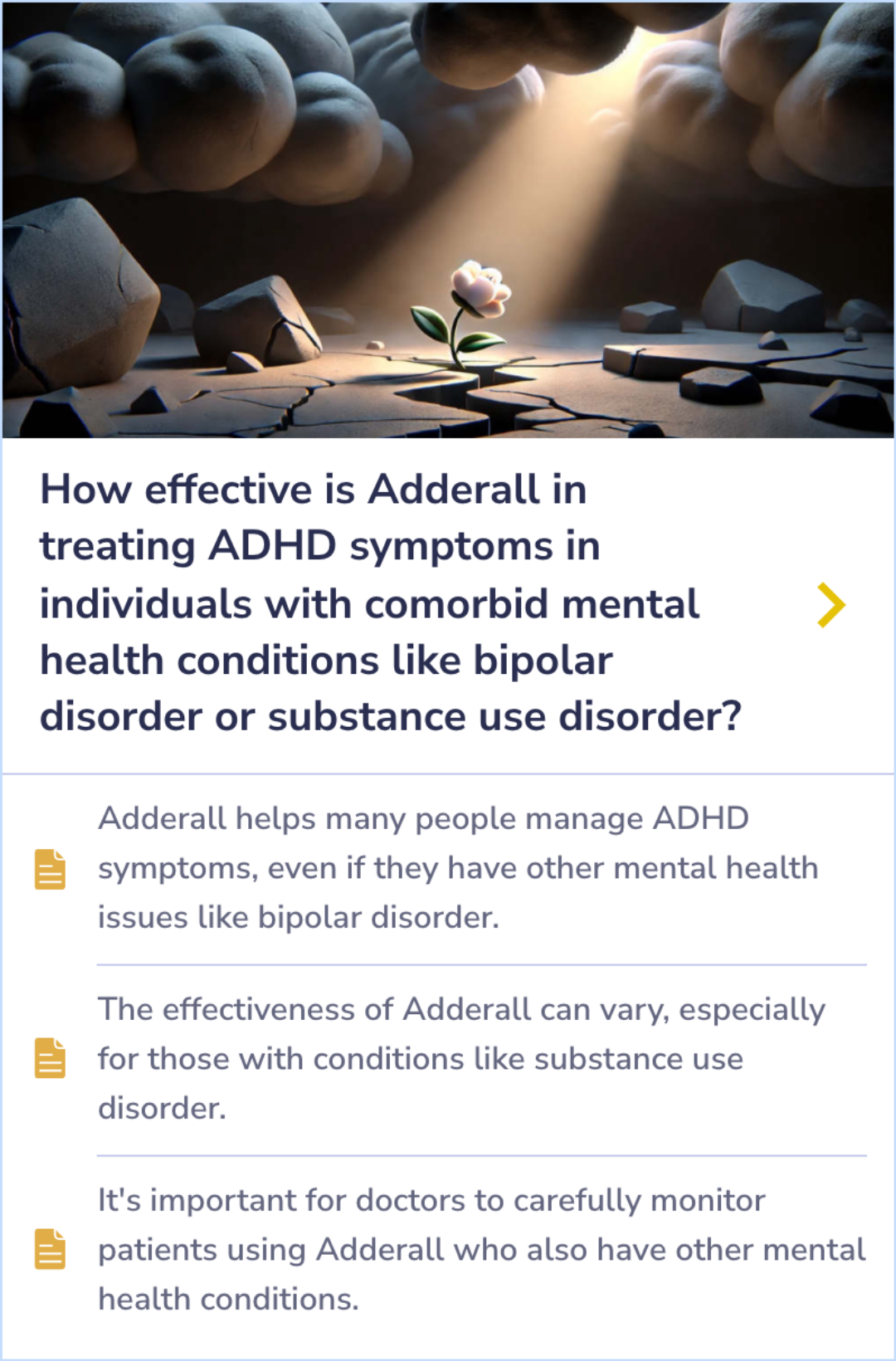896x1361 pixels.
Task: Click the flower header image
Action: point(448,220)
